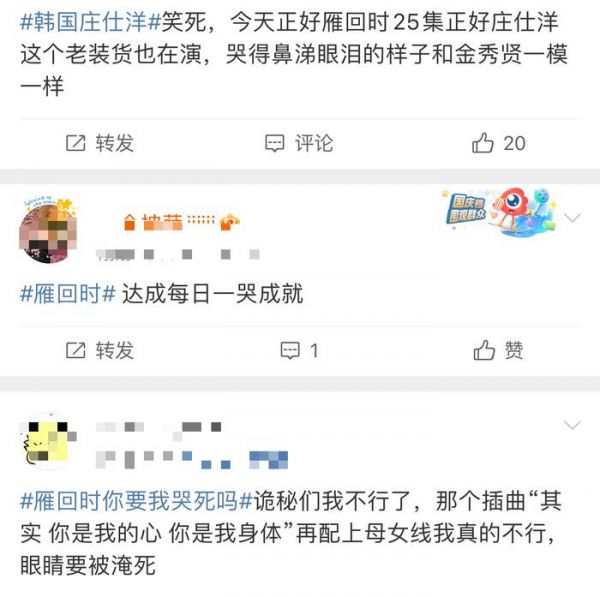Expand the chevron menu on the 诡秘们 post
Screen dimensions: 600x597
573,425
